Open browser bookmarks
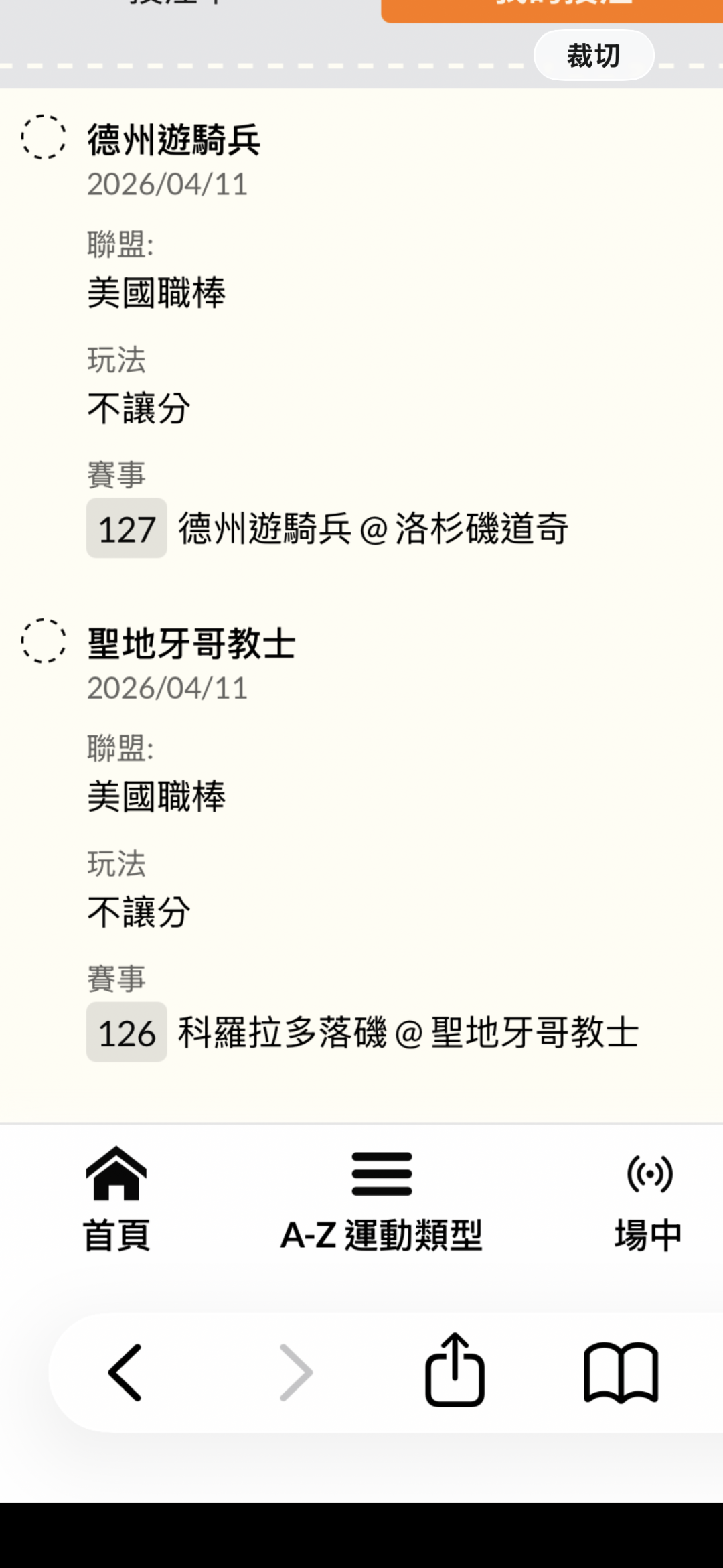This screenshot has height=1568, width=723. point(621,1372)
